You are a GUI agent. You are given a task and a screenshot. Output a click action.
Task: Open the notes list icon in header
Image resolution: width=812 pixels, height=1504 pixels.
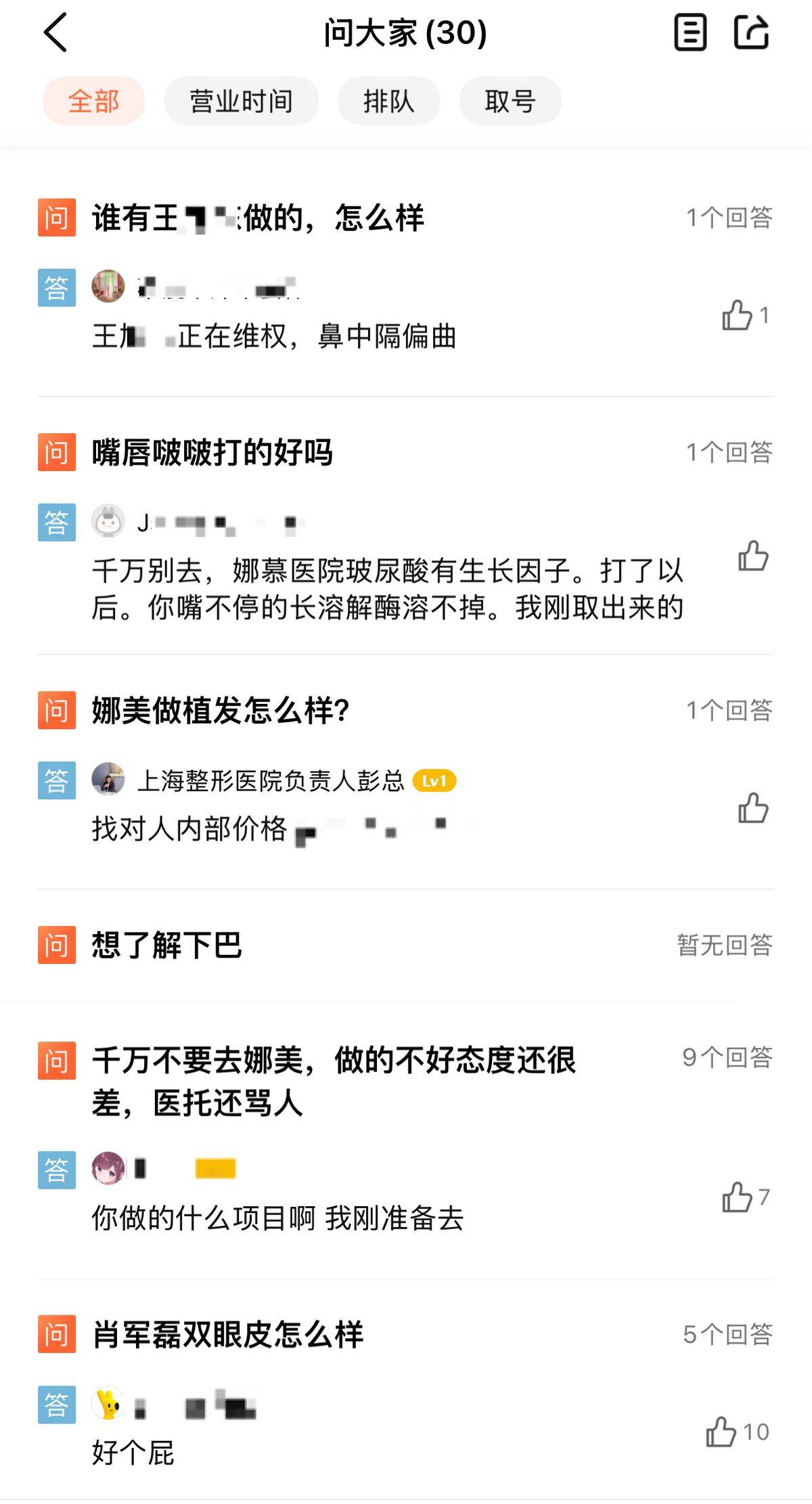[x=690, y=32]
